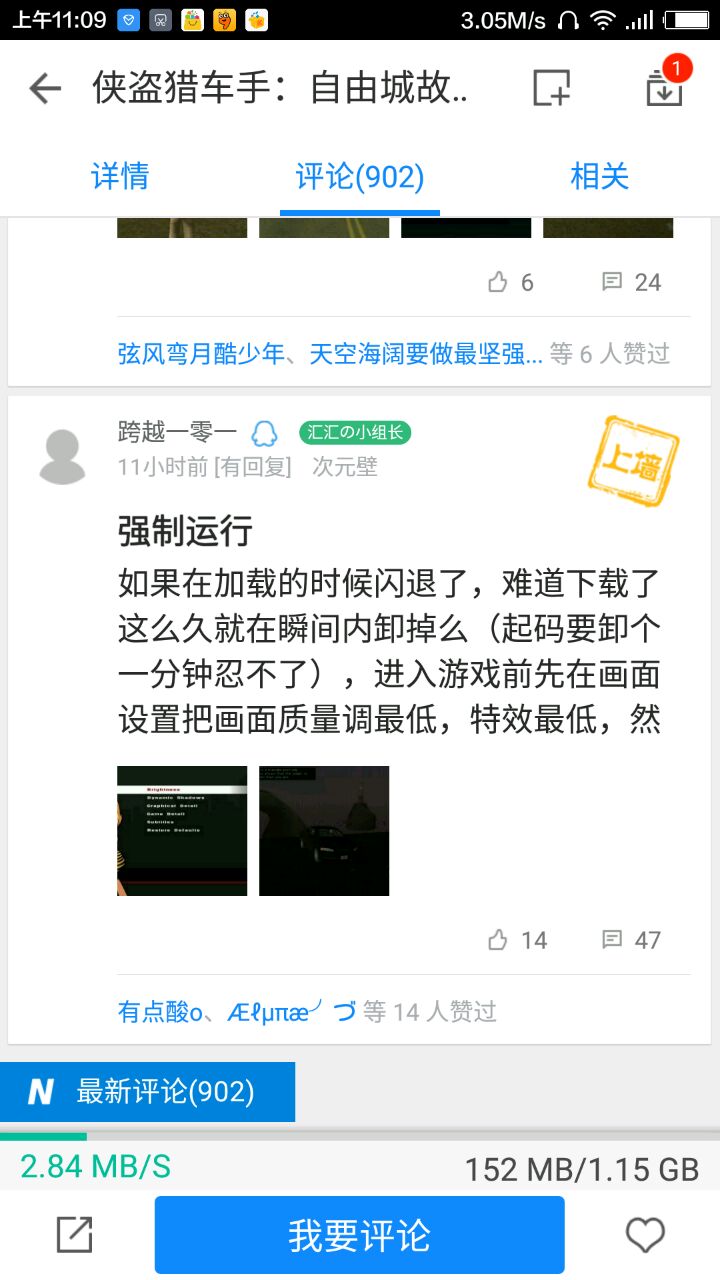Viewport: 720px width, 1280px height.
Task: Tap the add-to-collection icon in app bar
Action: [551, 88]
